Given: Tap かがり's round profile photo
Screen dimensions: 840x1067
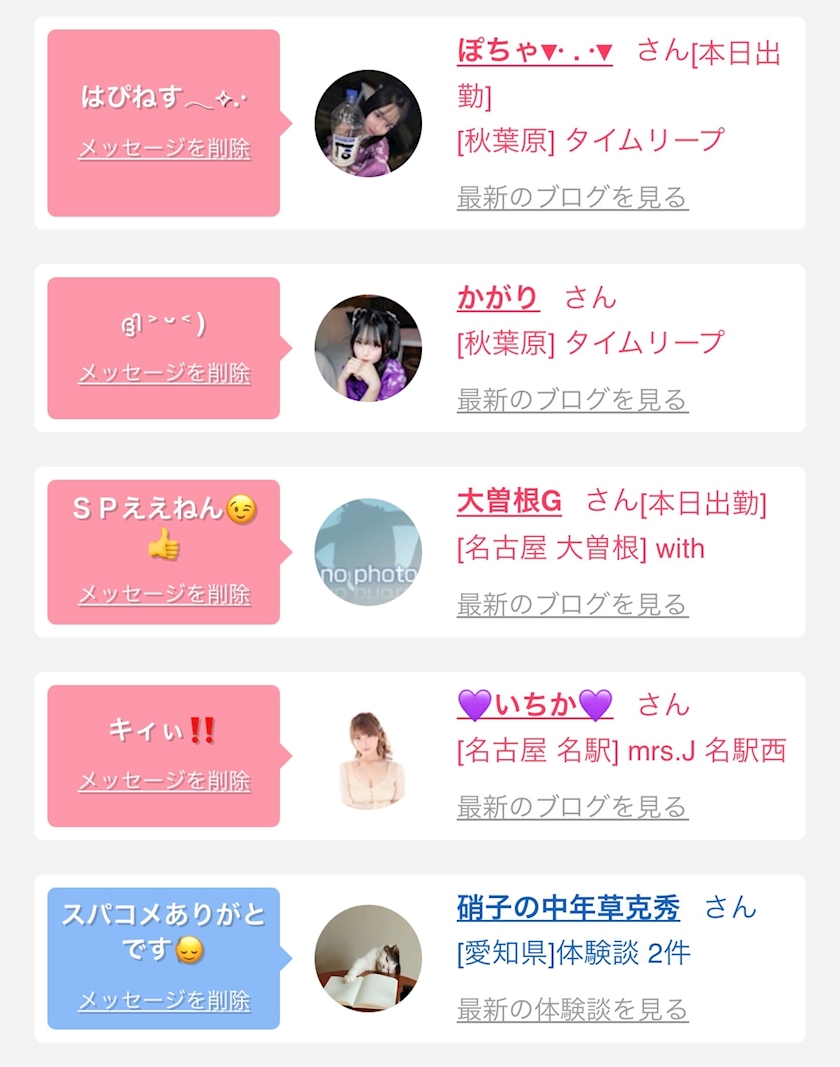Looking at the screenshot, I should tap(368, 348).
